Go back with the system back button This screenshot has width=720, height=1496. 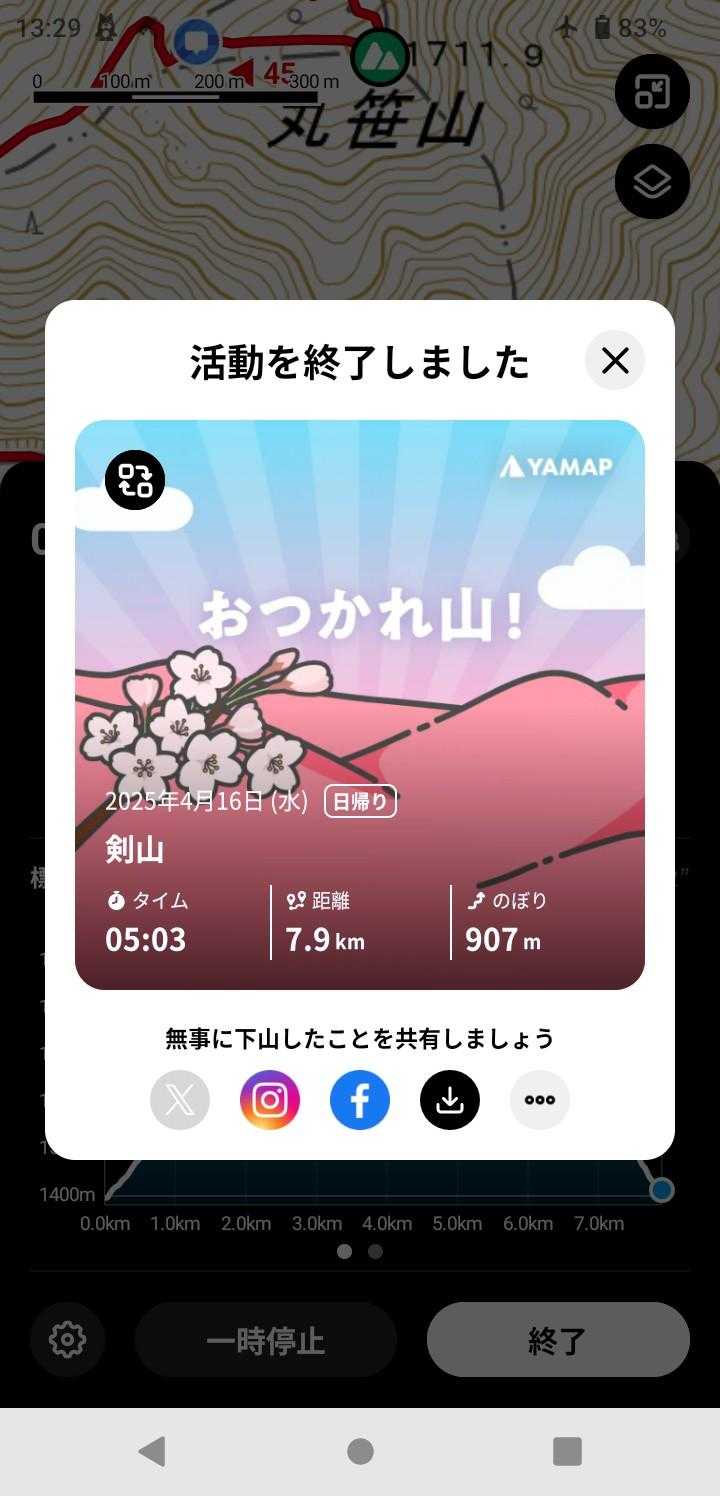[152, 1451]
